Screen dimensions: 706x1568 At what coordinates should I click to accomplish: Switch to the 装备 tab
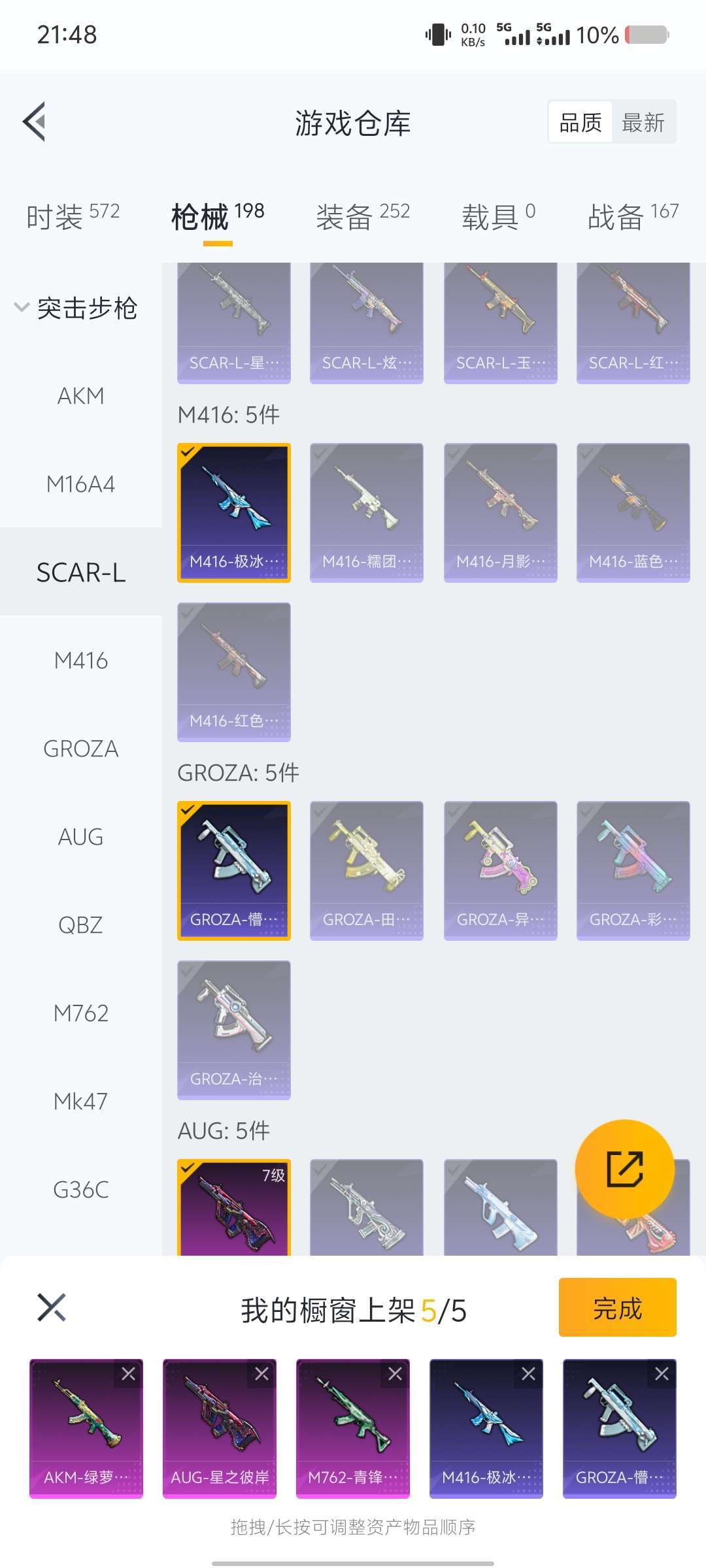click(363, 216)
